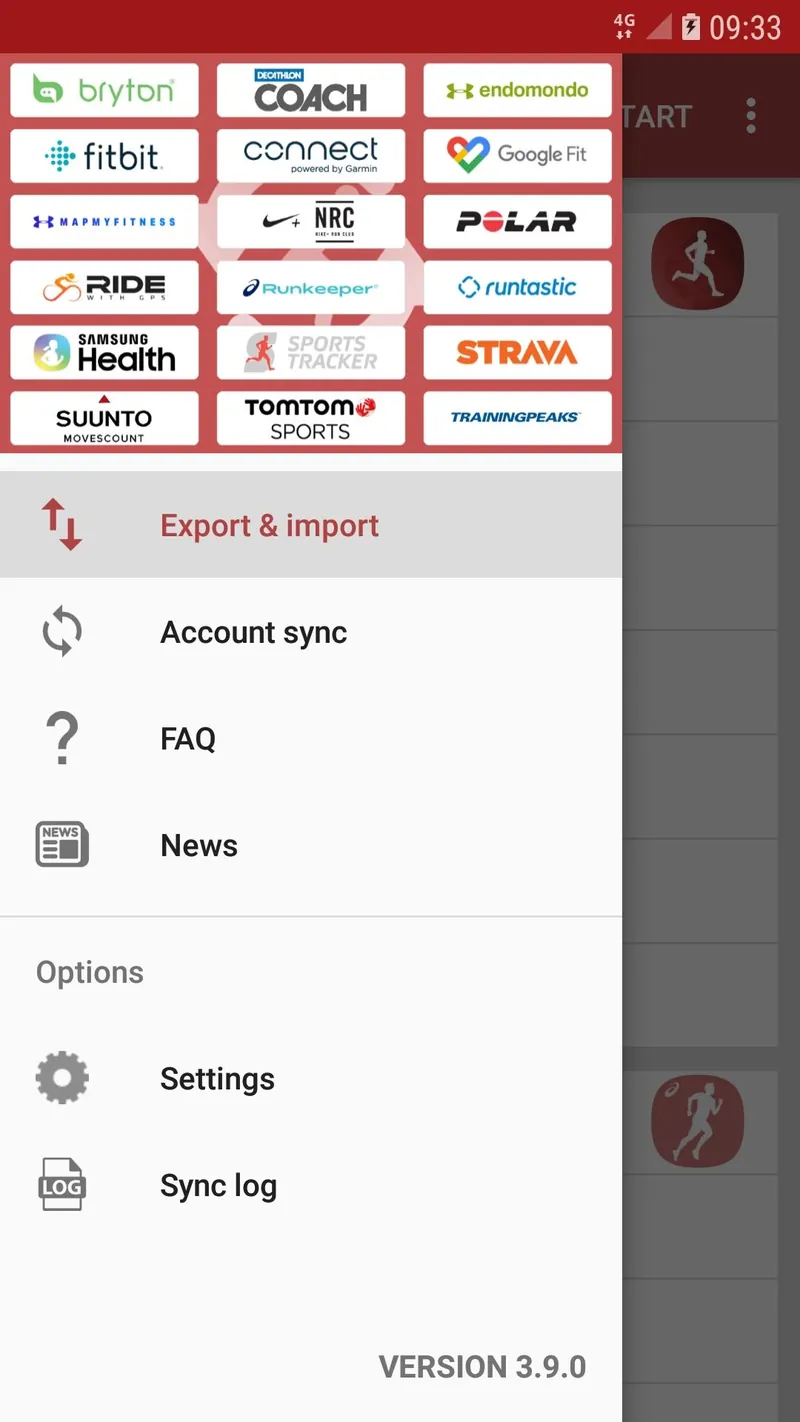Open the Garmin Connect service
The image size is (800, 1422).
coord(310,156)
